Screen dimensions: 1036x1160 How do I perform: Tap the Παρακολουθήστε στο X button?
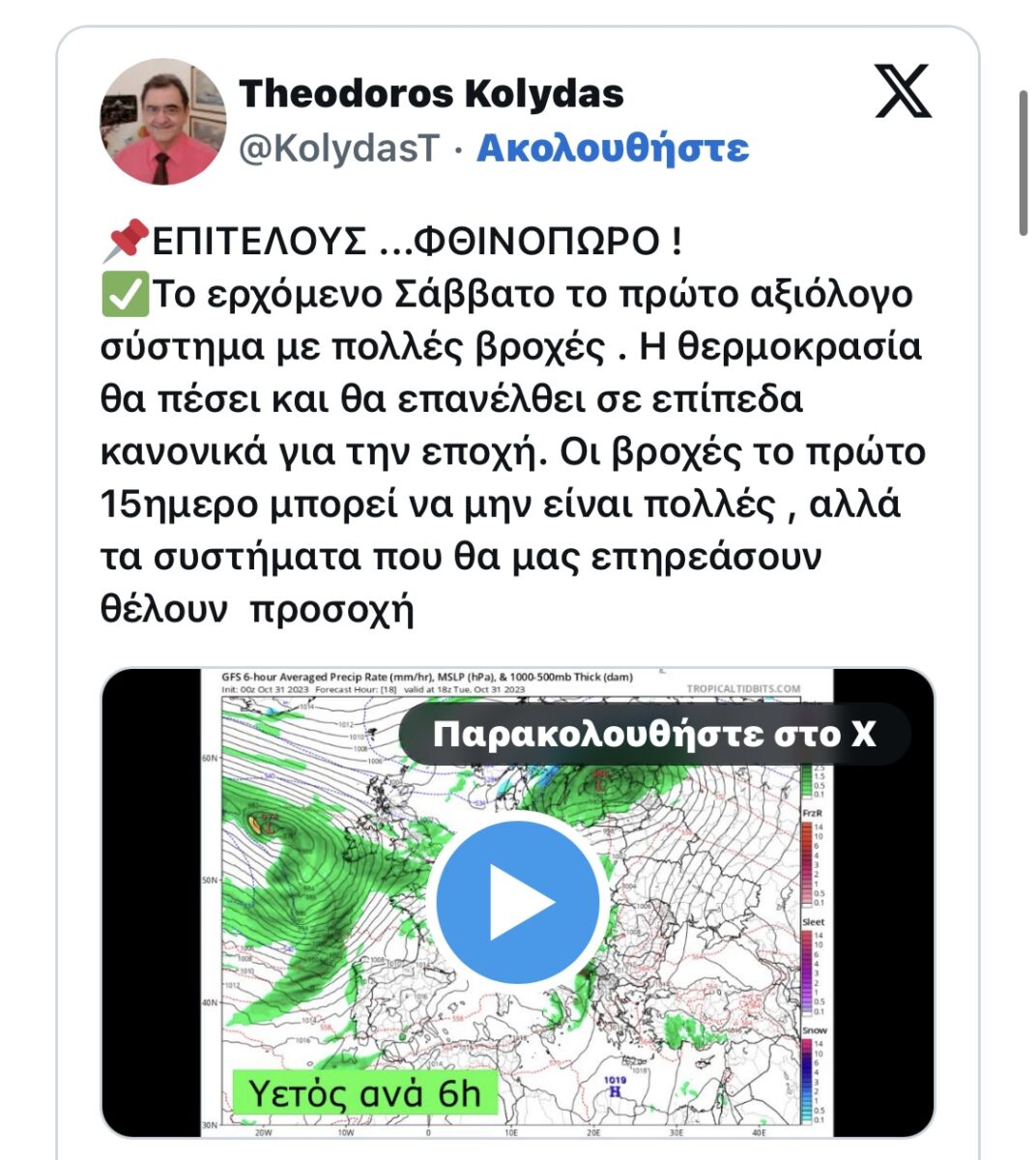(654, 735)
